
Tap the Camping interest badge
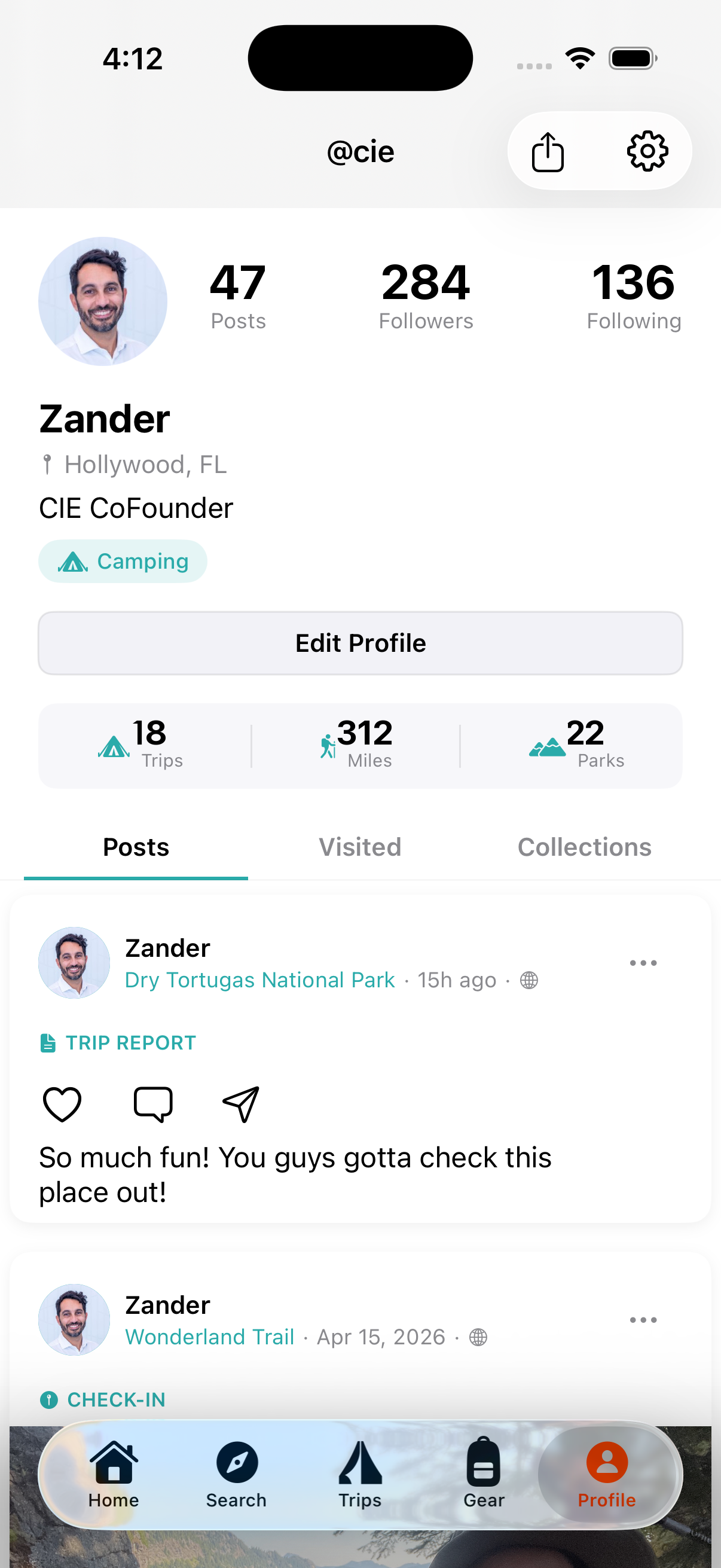point(123,561)
